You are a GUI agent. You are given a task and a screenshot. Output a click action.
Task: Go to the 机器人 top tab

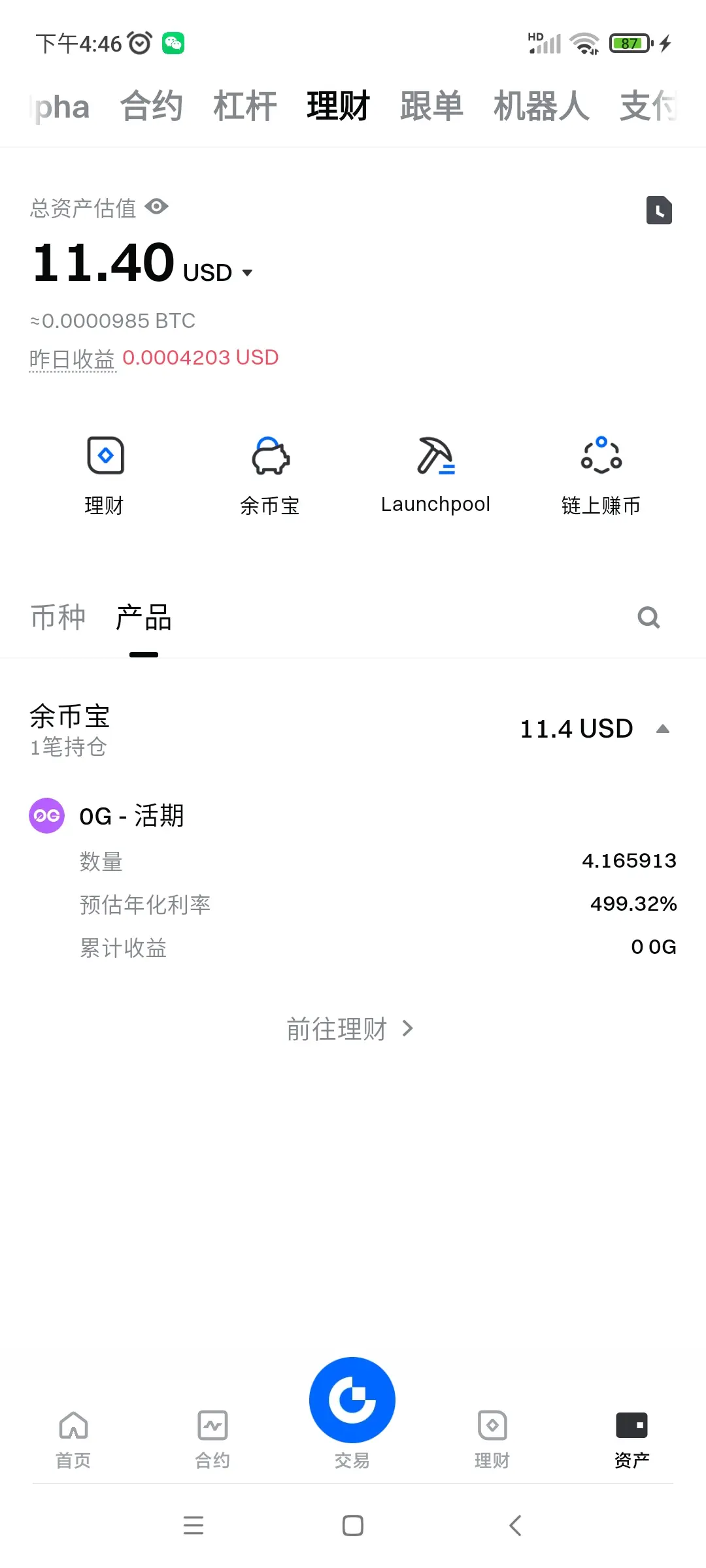(541, 106)
